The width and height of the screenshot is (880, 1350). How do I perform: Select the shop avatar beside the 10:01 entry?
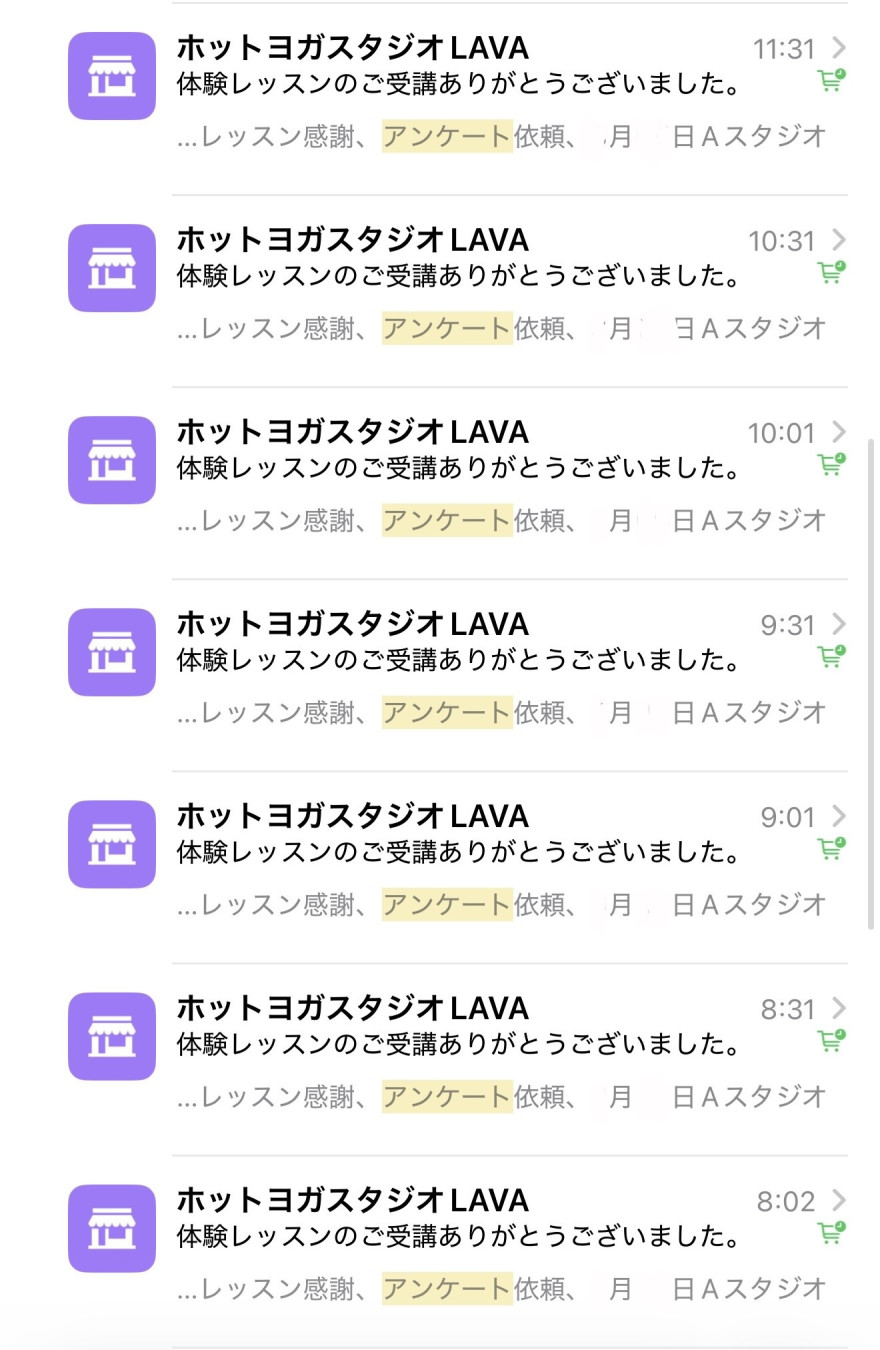point(111,460)
